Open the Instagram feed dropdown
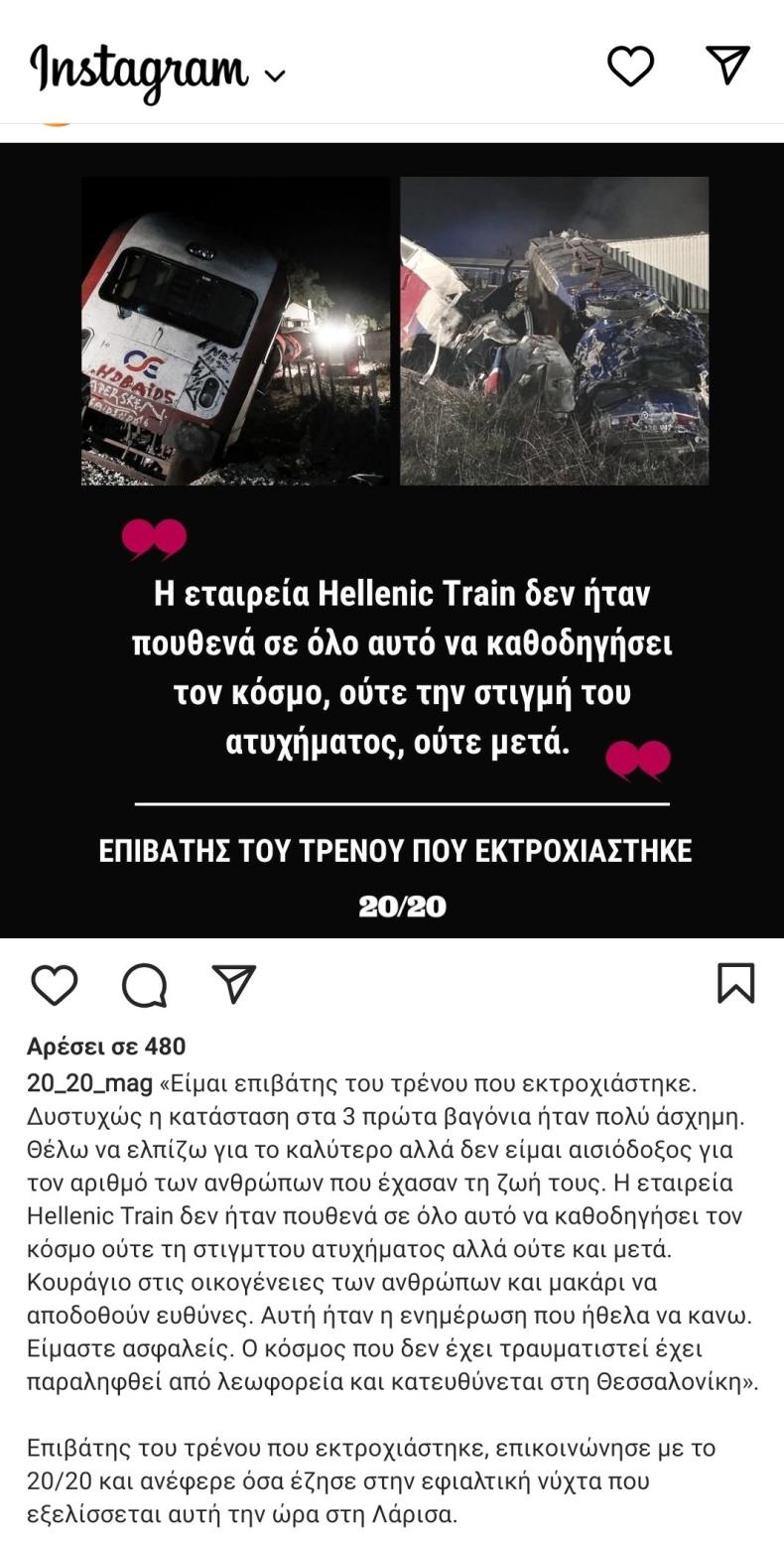The height and width of the screenshot is (1543, 784). point(275,75)
